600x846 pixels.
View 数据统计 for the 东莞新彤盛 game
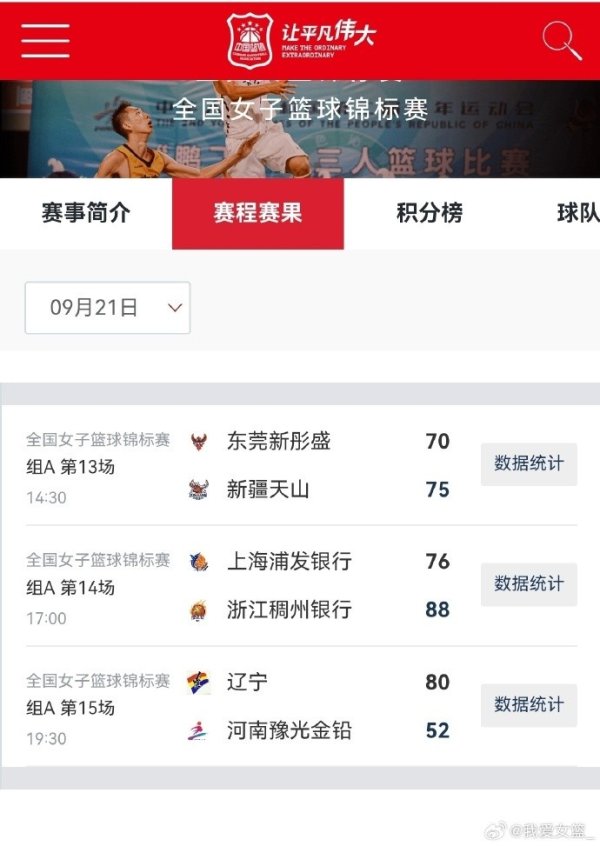tap(528, 464)
